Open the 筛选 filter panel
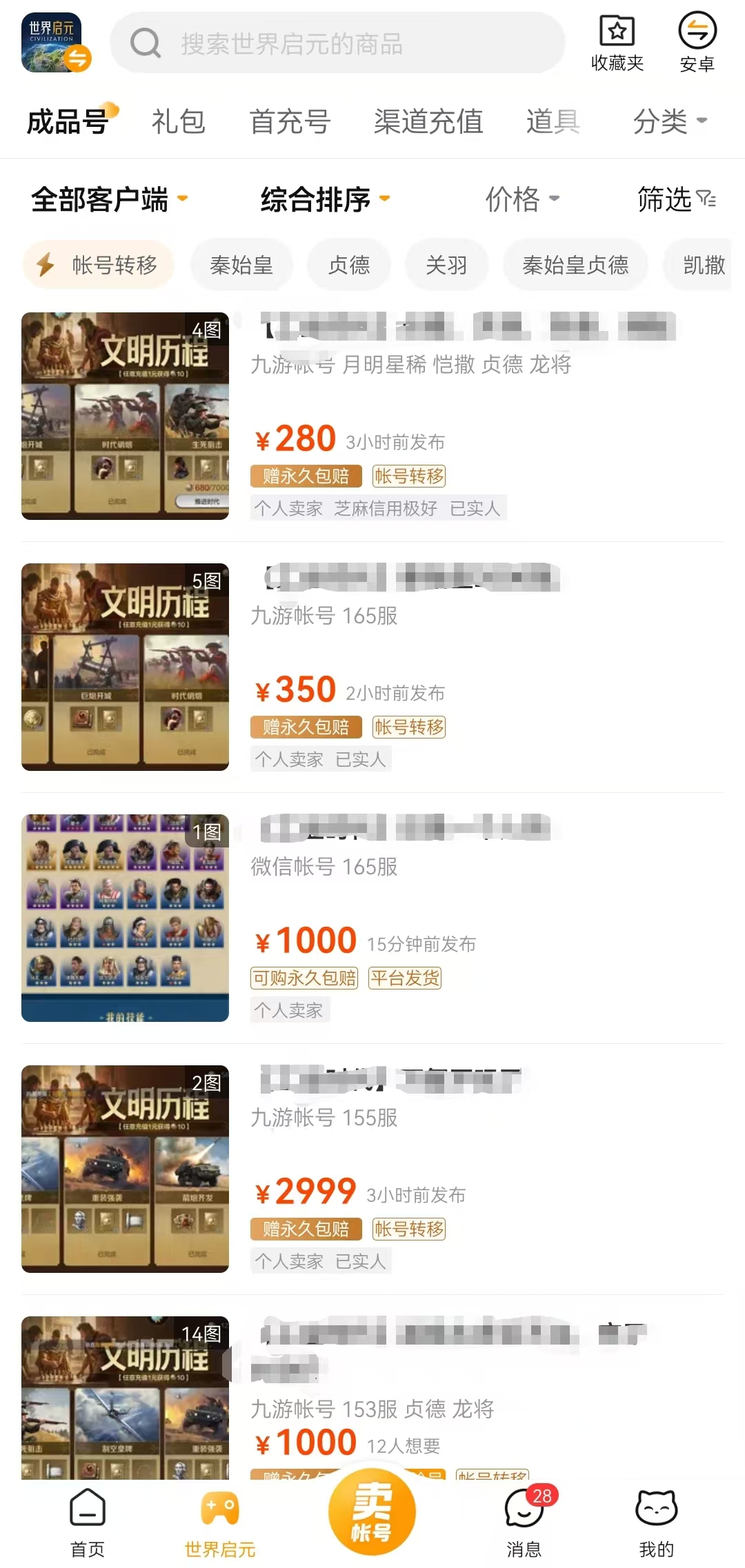The width and height of the screenshot is (745, 1568). click(676, 200)
